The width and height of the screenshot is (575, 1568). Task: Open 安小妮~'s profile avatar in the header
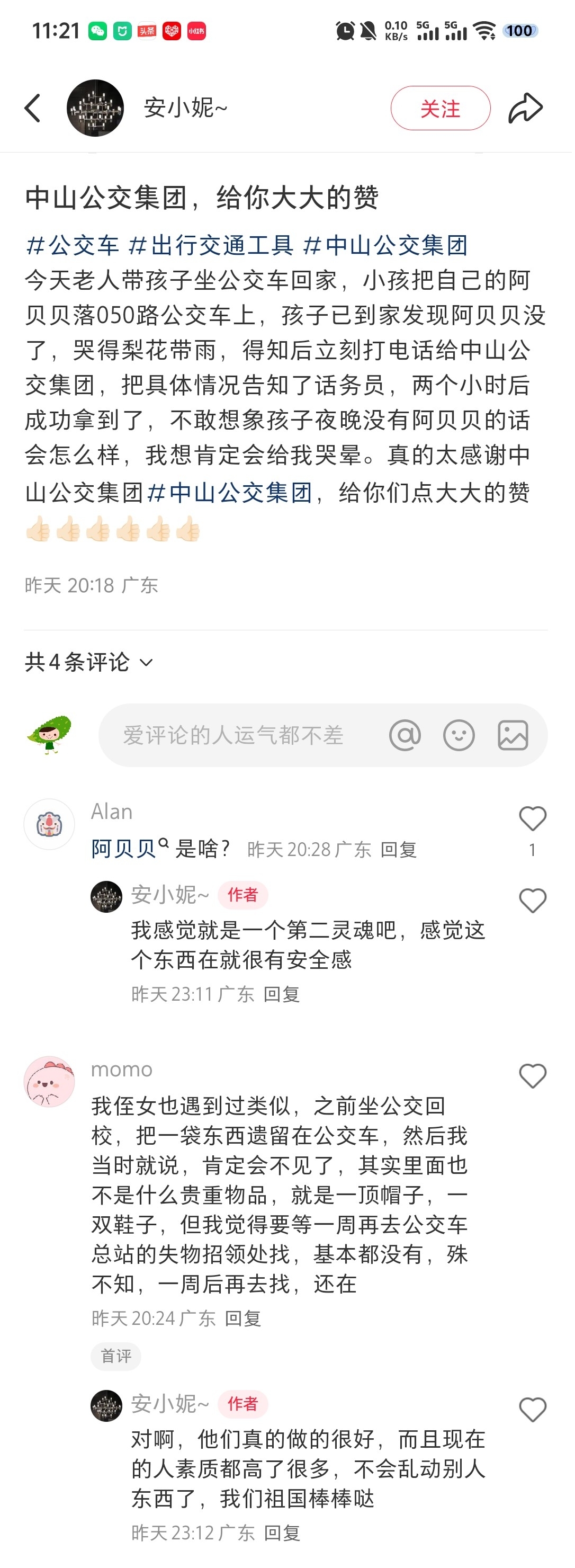pos(95,109)
